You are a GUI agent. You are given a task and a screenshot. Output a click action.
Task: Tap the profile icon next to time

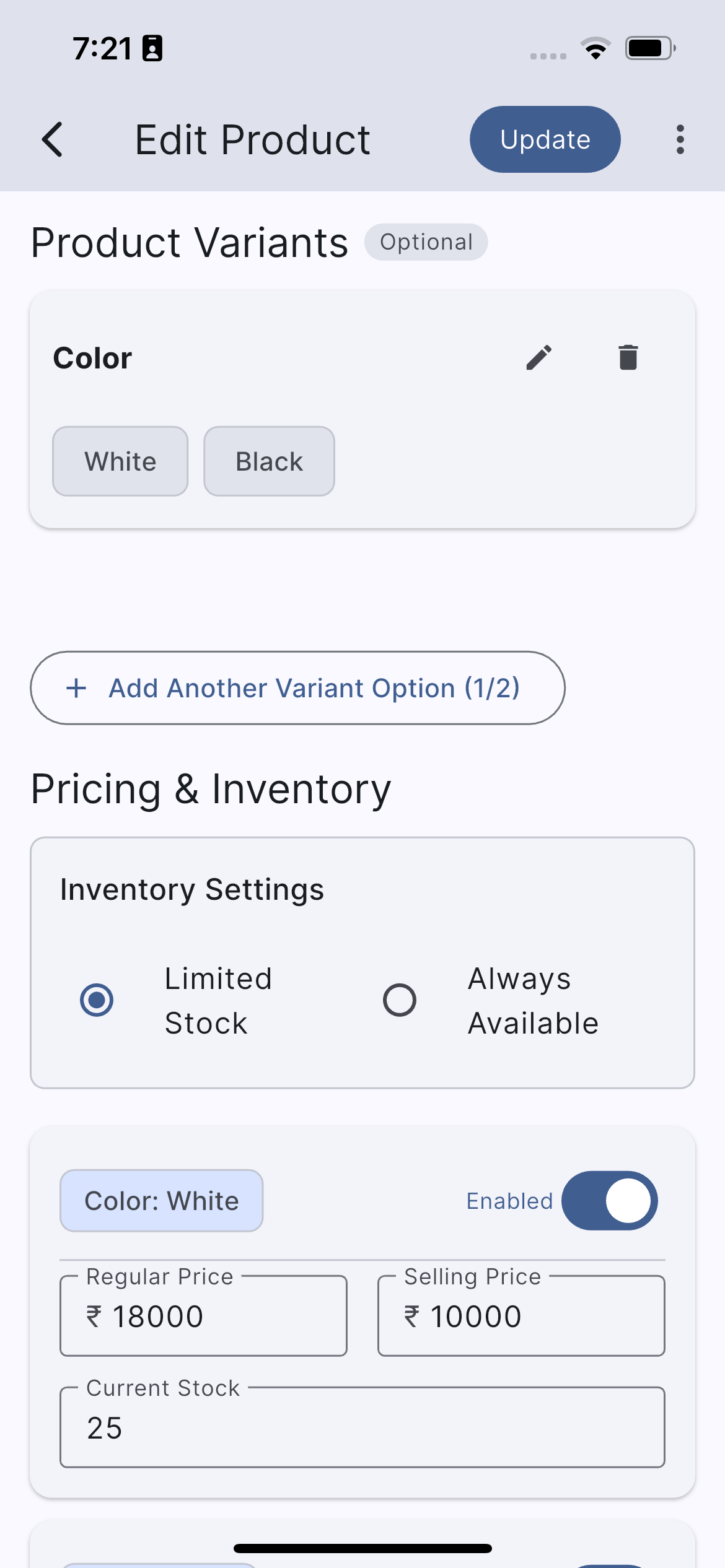[152, 48]
